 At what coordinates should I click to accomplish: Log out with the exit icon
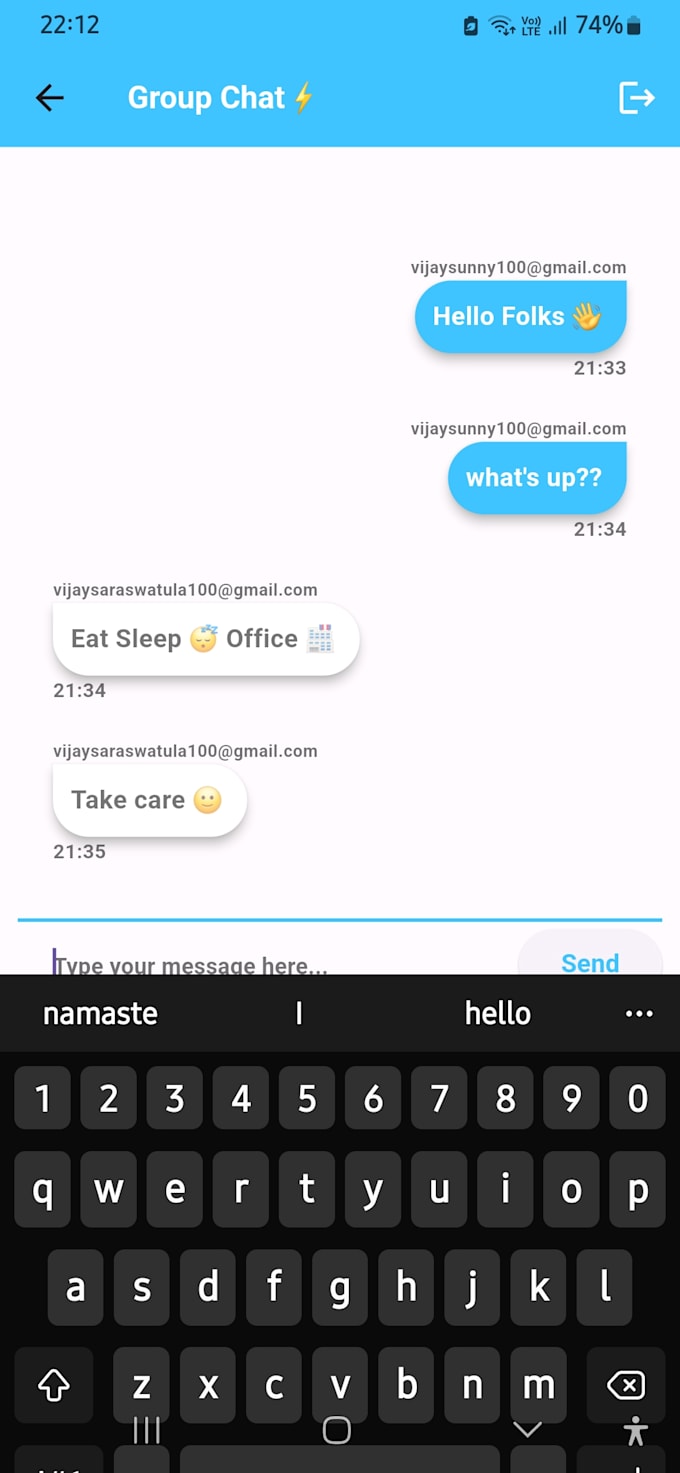636,97
